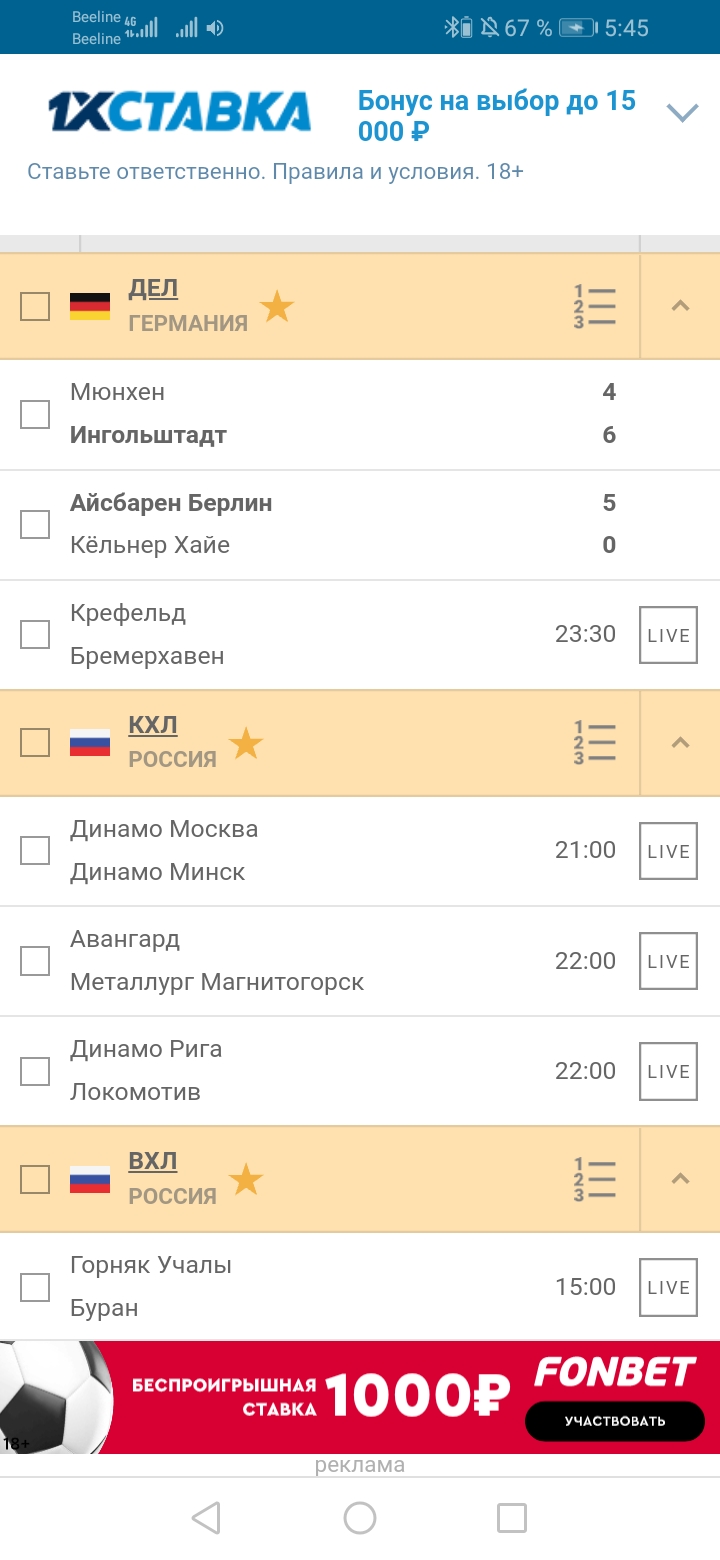Select the Мюнхен vs Ингольштадт checkbox

click(x=35, y=414)
